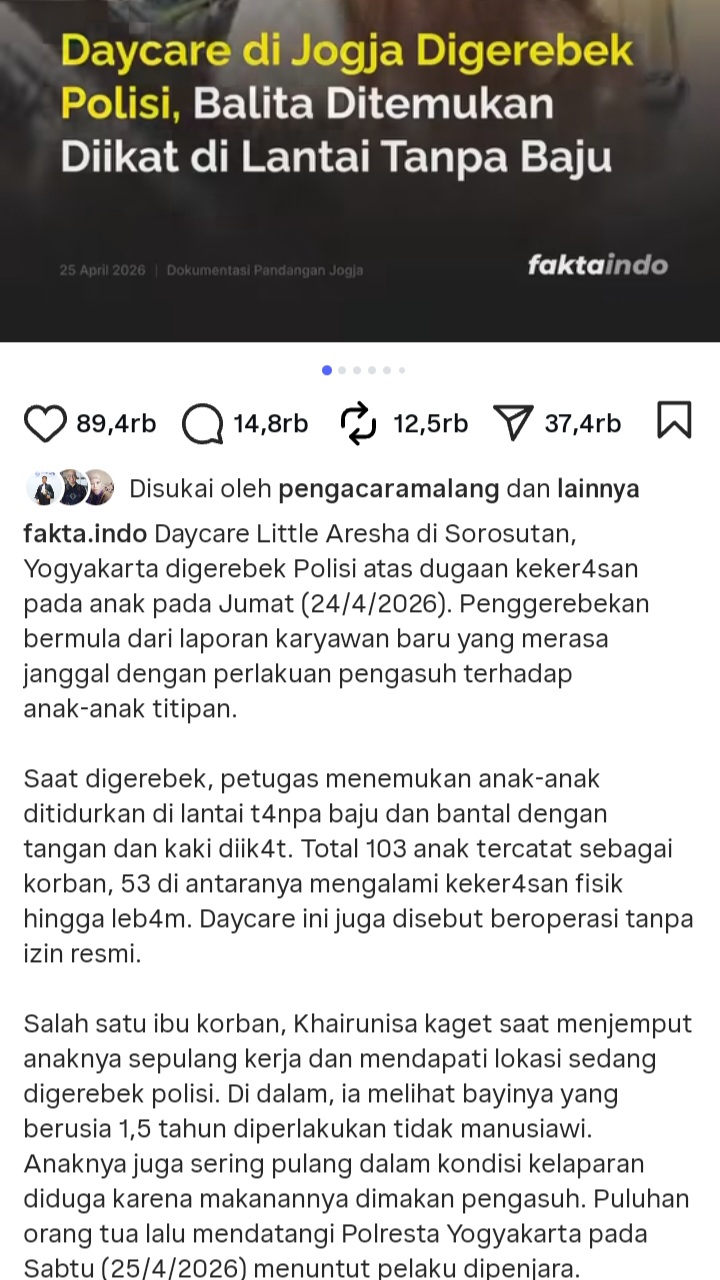Select the last carousel dot indicator

click(402, 370)
